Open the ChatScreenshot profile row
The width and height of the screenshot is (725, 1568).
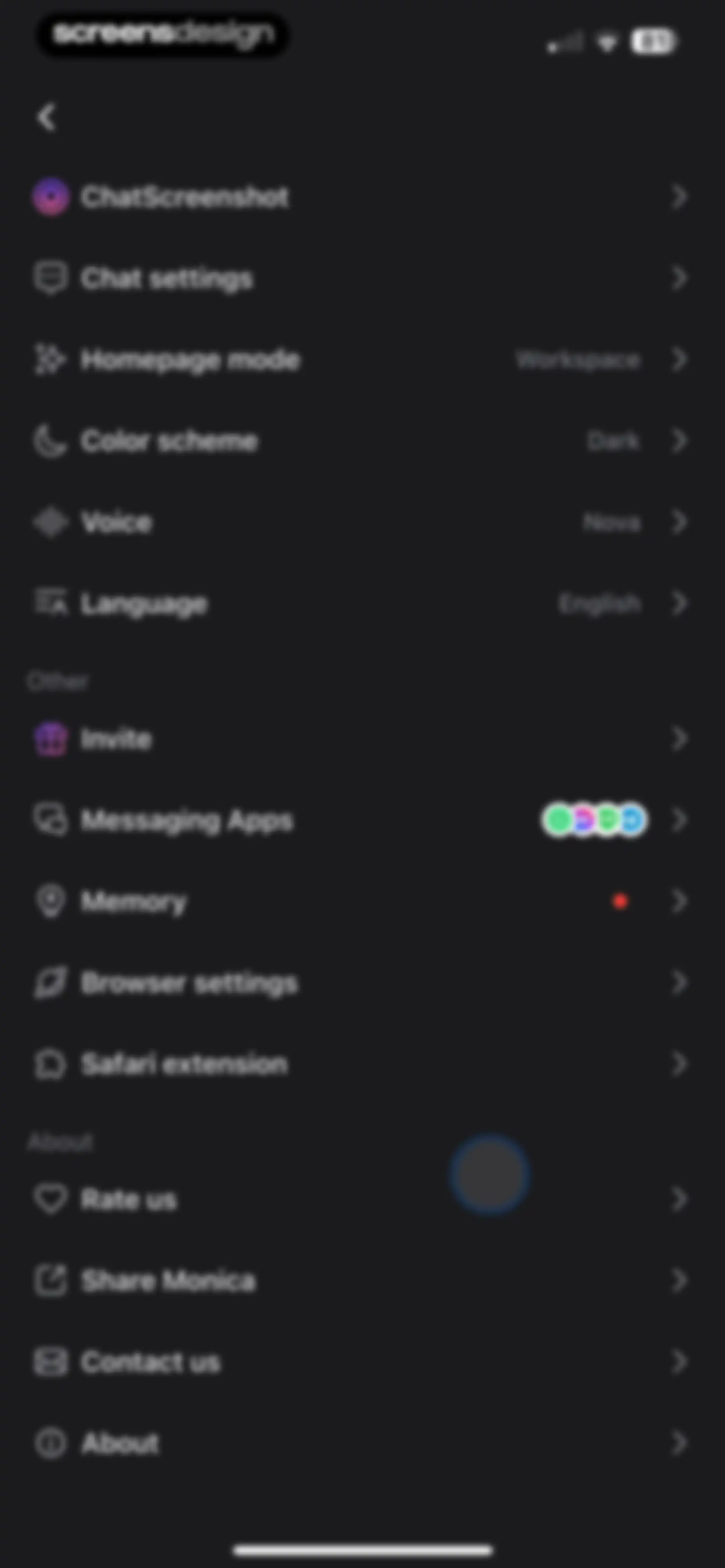click(362, 197)
